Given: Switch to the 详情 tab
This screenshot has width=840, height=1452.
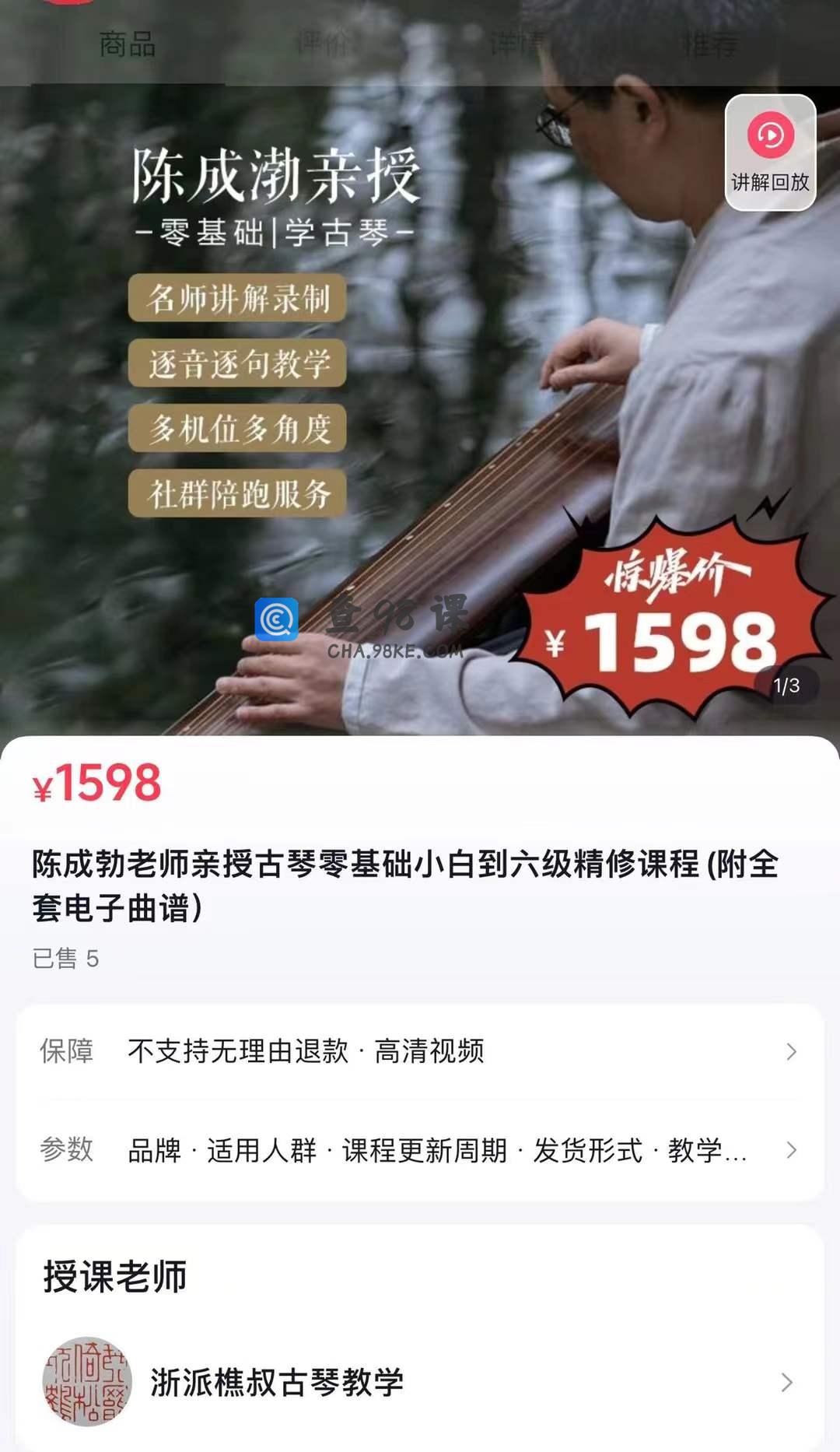Looking at the screenshot, I should (x=517, y=44).
